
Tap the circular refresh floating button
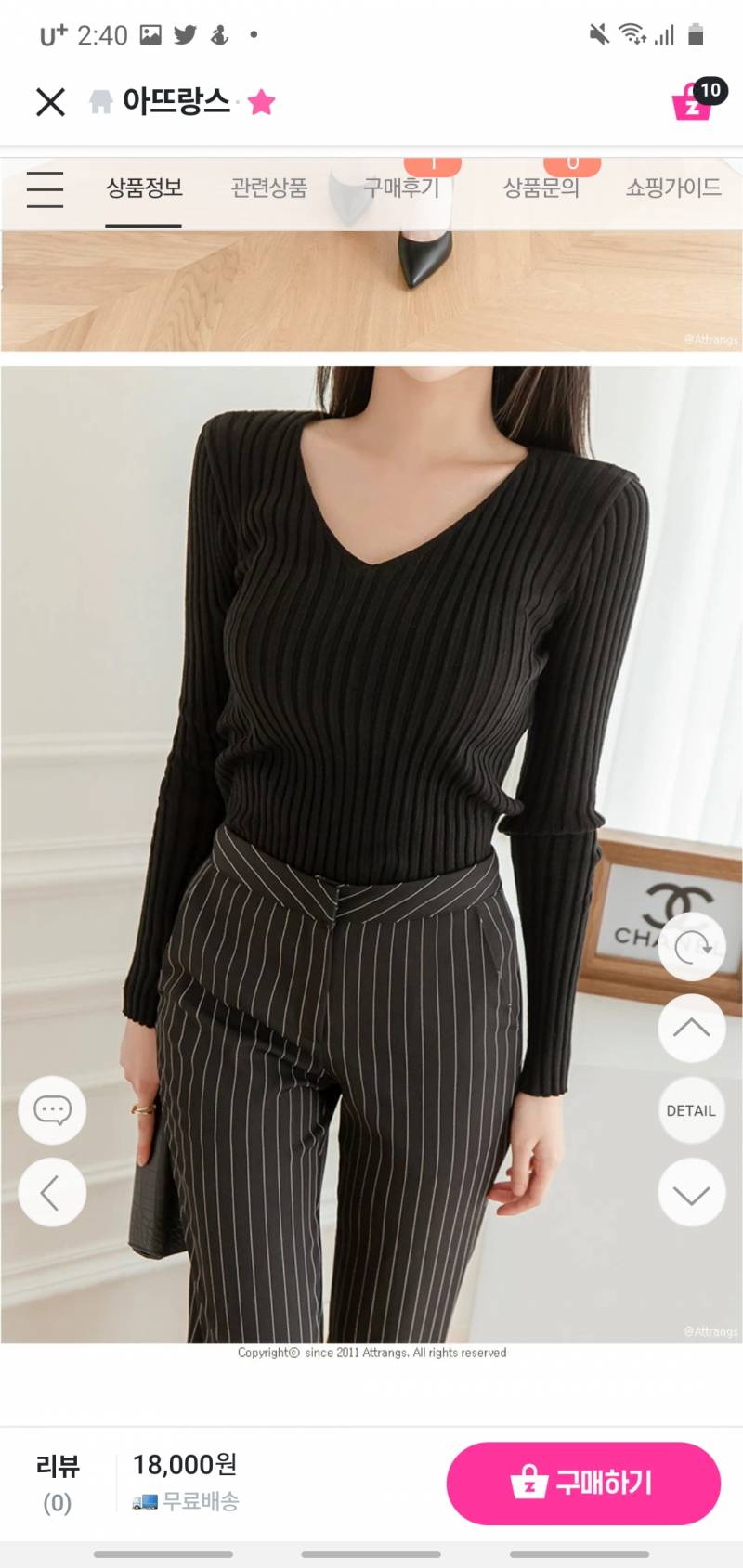click(692, 947)
